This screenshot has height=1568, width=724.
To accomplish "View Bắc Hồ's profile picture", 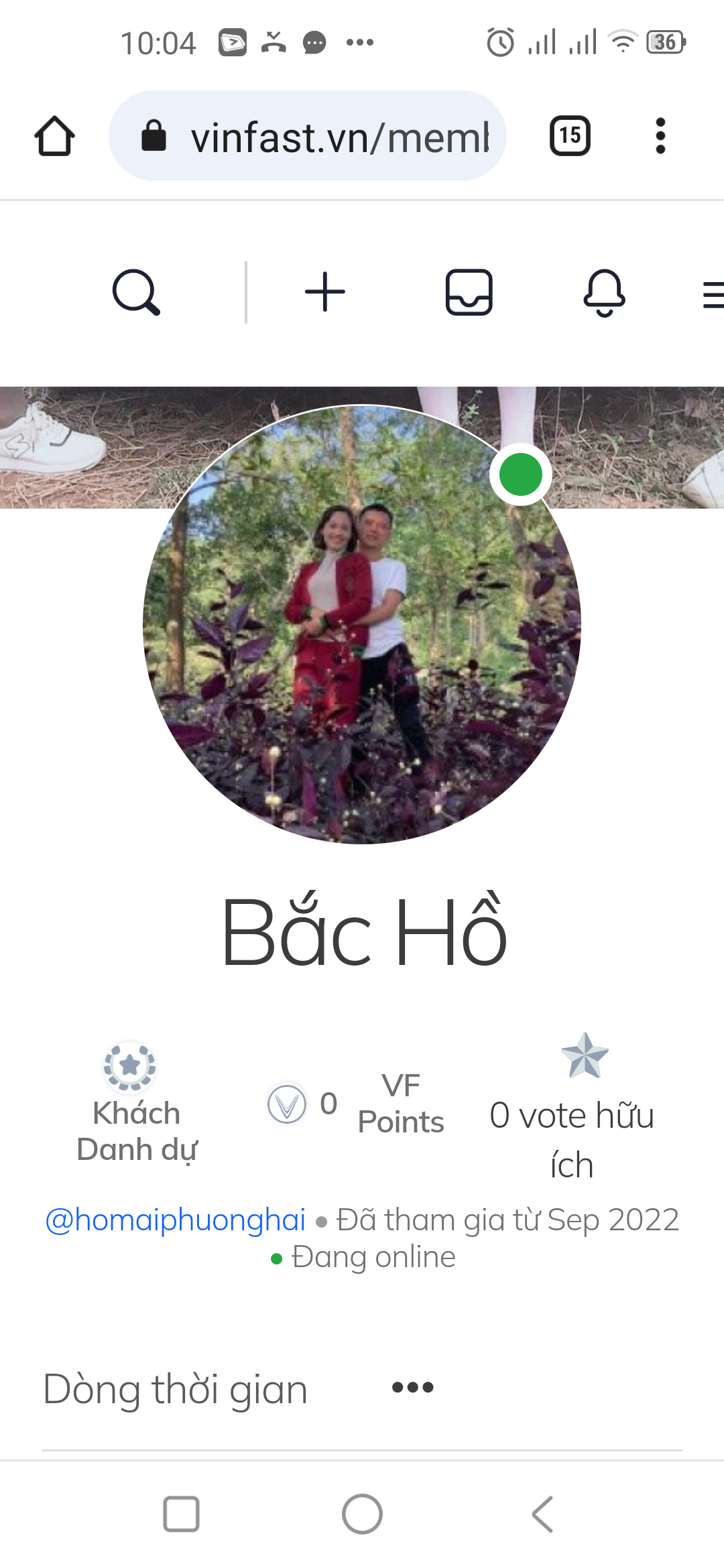I will 362,625.
